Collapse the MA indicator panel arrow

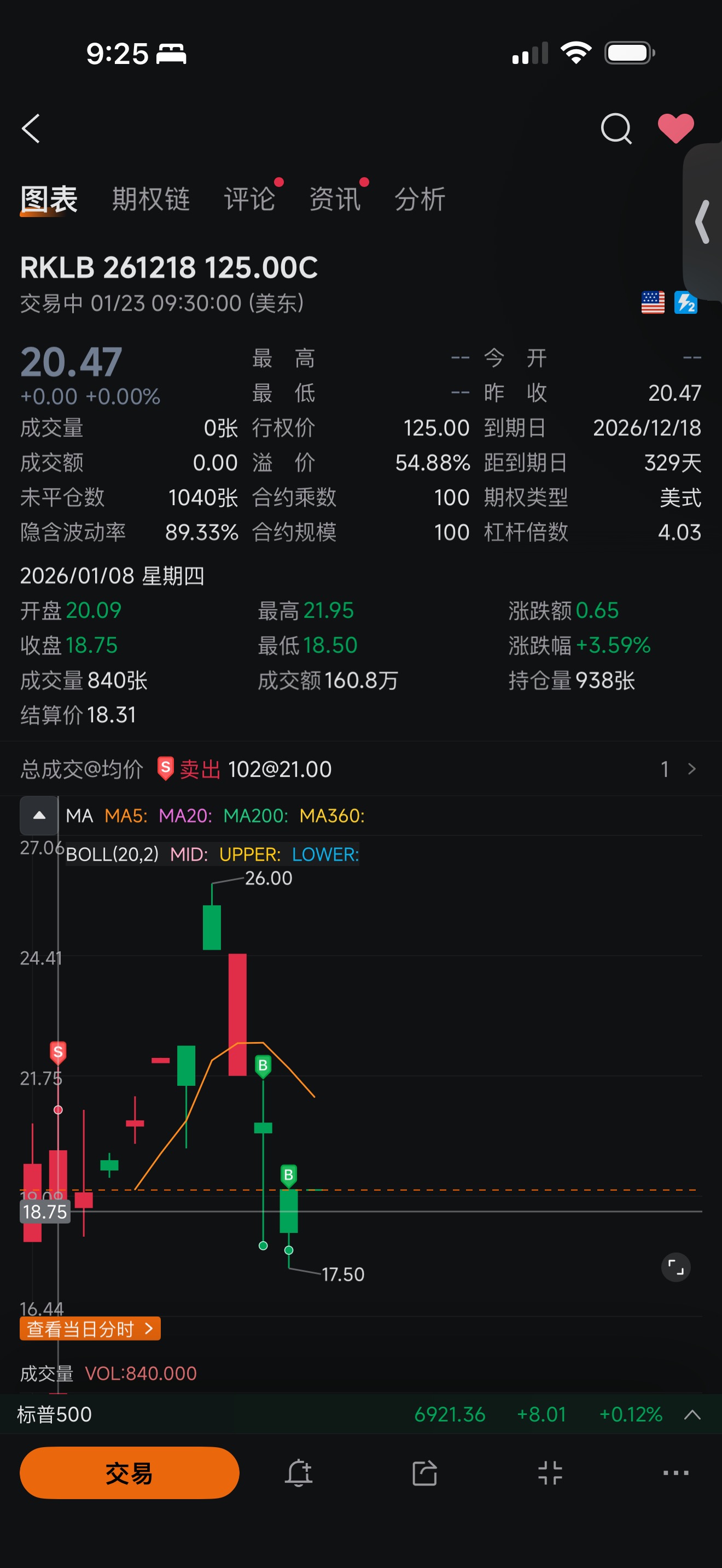[39, 815]
